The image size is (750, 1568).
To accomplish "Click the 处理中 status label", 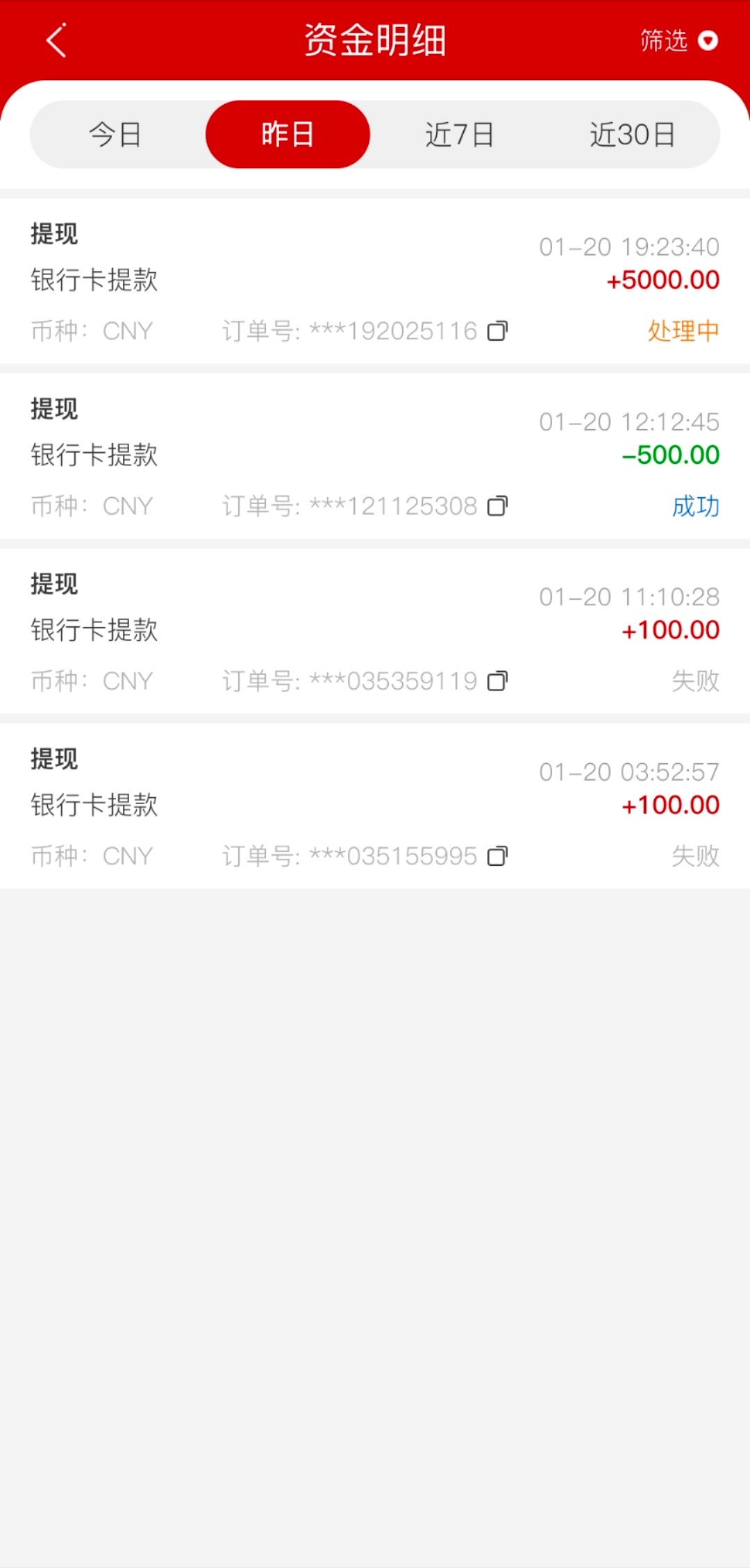I will tap(682, 332).
